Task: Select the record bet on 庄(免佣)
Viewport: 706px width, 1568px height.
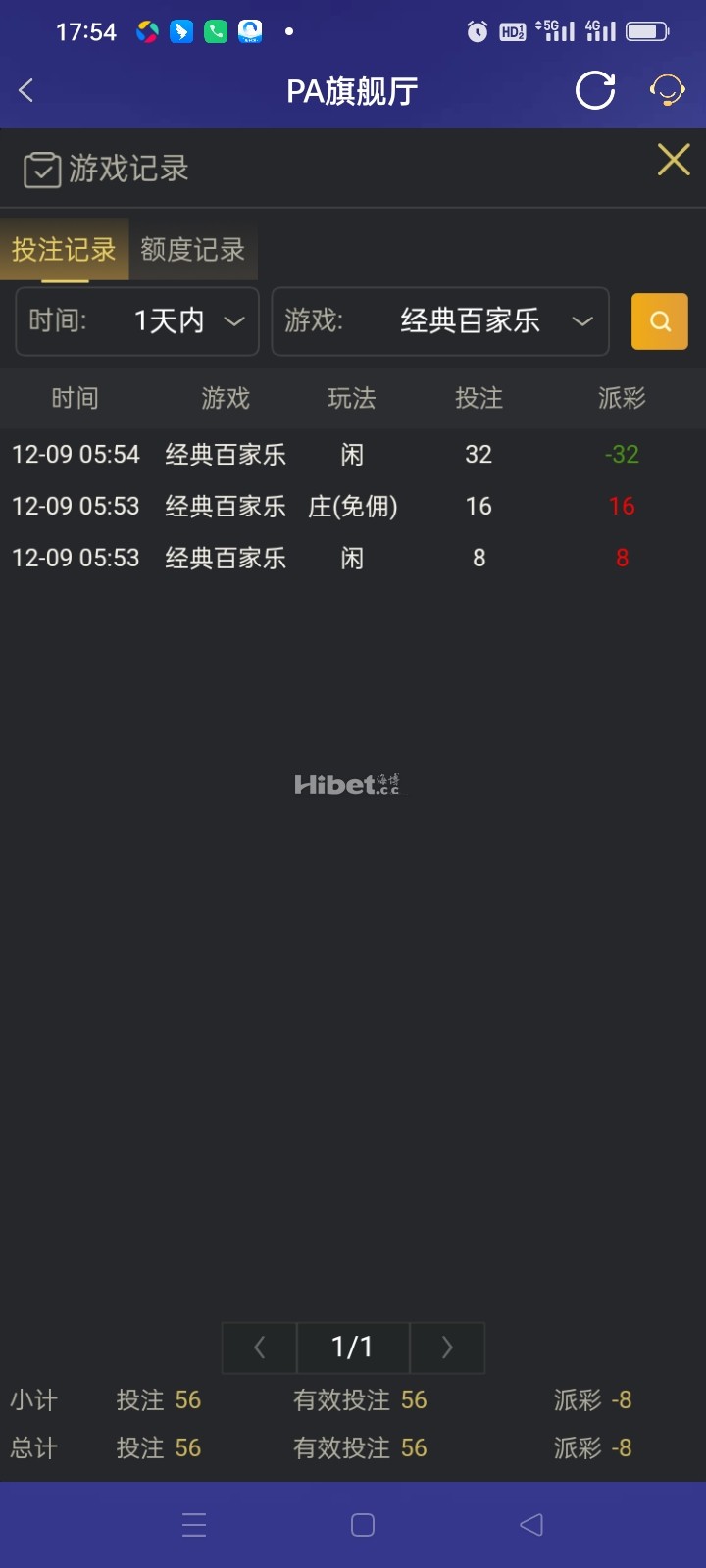Action: pyautogui.click(x=353, y=507)
